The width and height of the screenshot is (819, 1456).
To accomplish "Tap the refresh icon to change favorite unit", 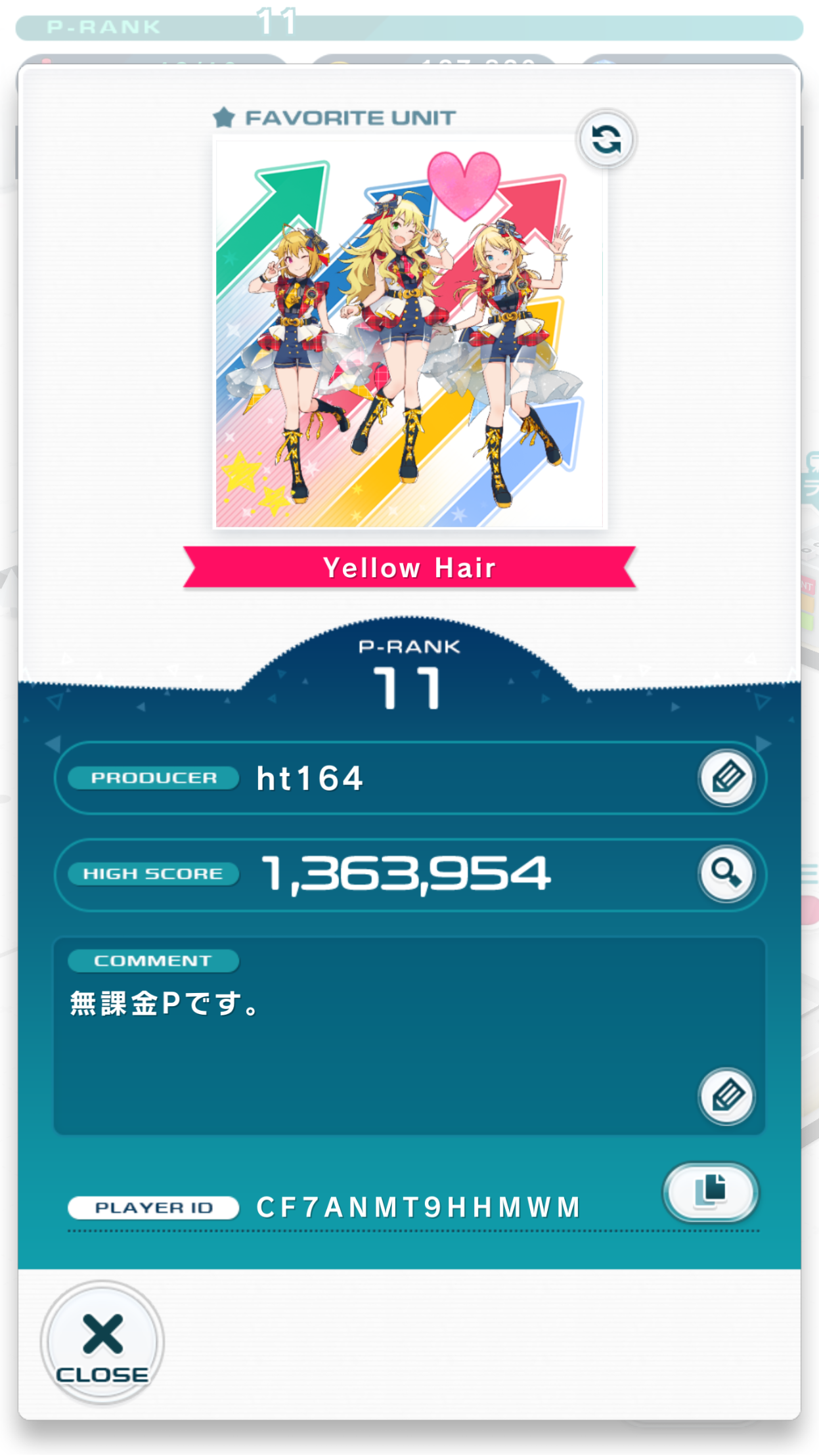I will [606, 140].
